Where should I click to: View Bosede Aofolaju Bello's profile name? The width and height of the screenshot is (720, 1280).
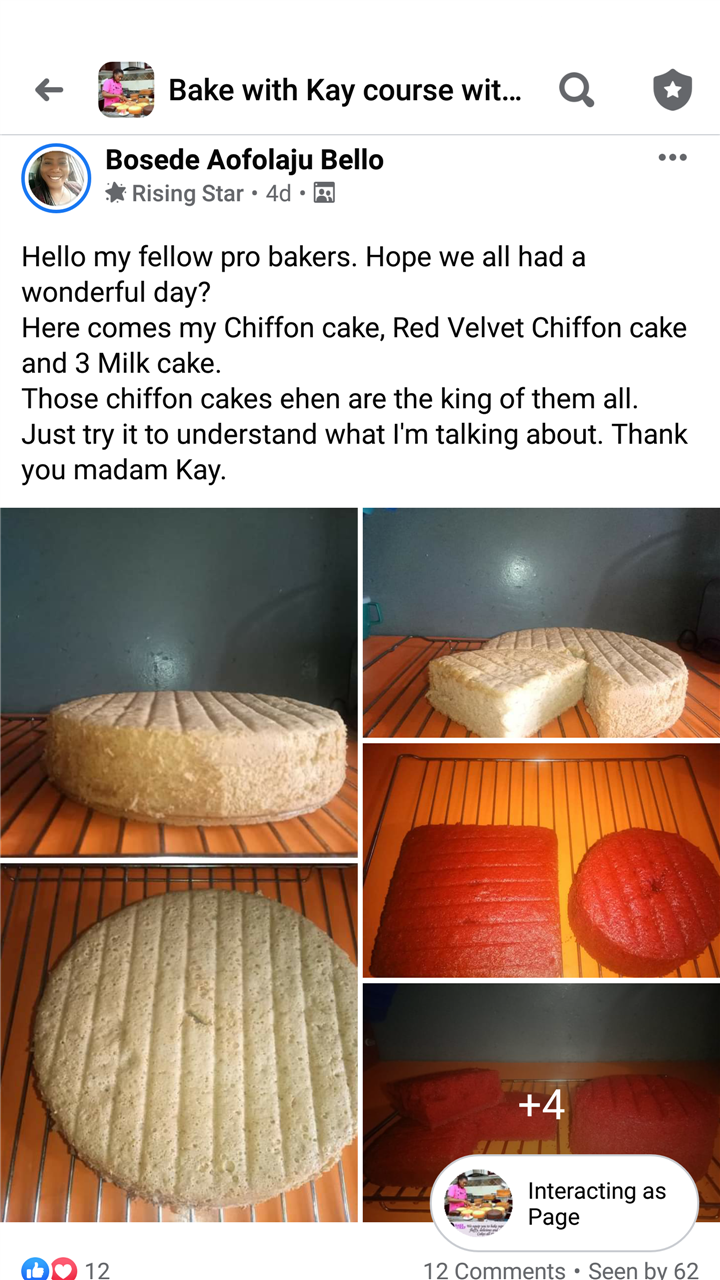click(x=244, y=160)
